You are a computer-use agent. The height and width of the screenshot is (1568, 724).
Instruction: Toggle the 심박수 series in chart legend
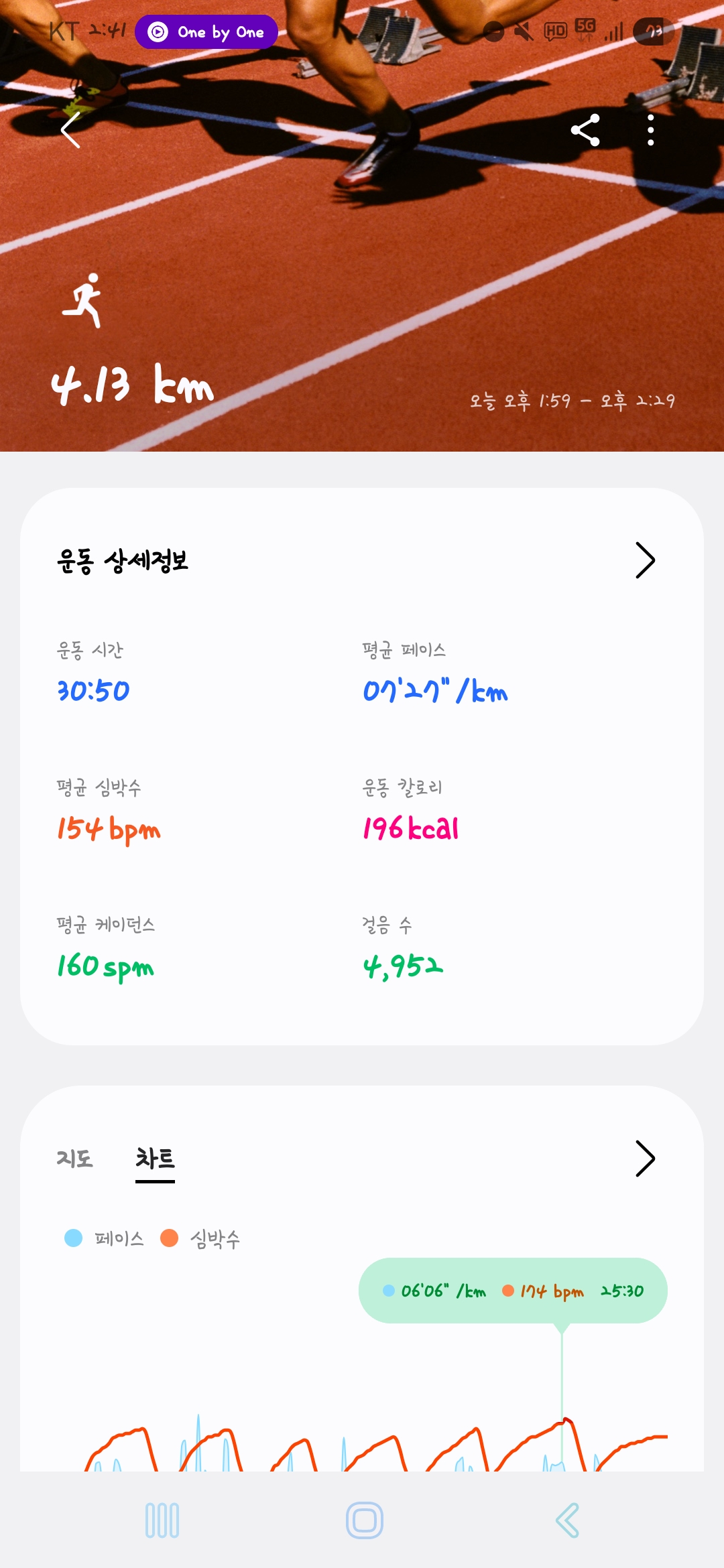200,1238
